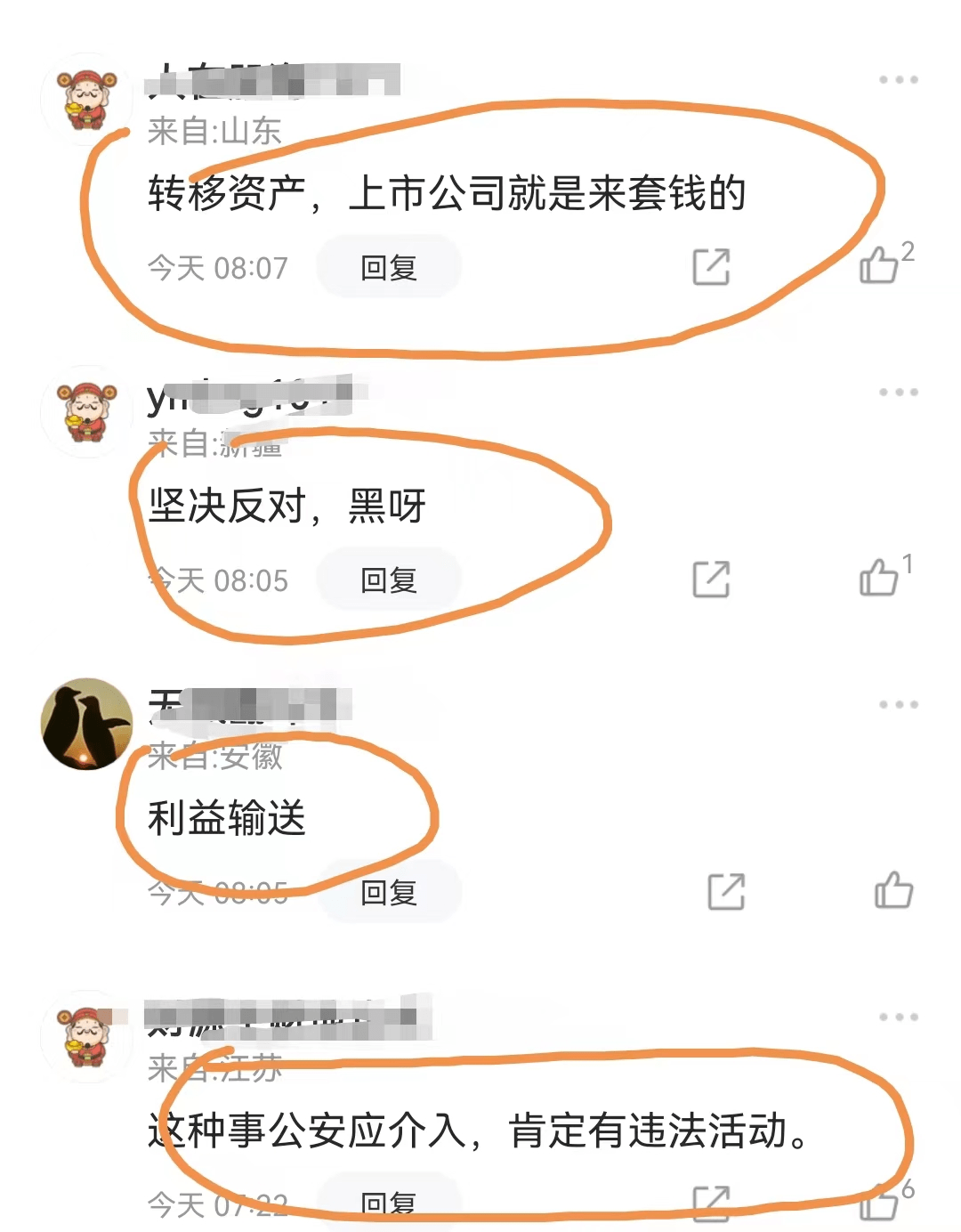Screen dimensions: 961x1232
Task: Share the comment "转移资产，上市公司就是来套钱的"
Action: (x=711, y=266)
